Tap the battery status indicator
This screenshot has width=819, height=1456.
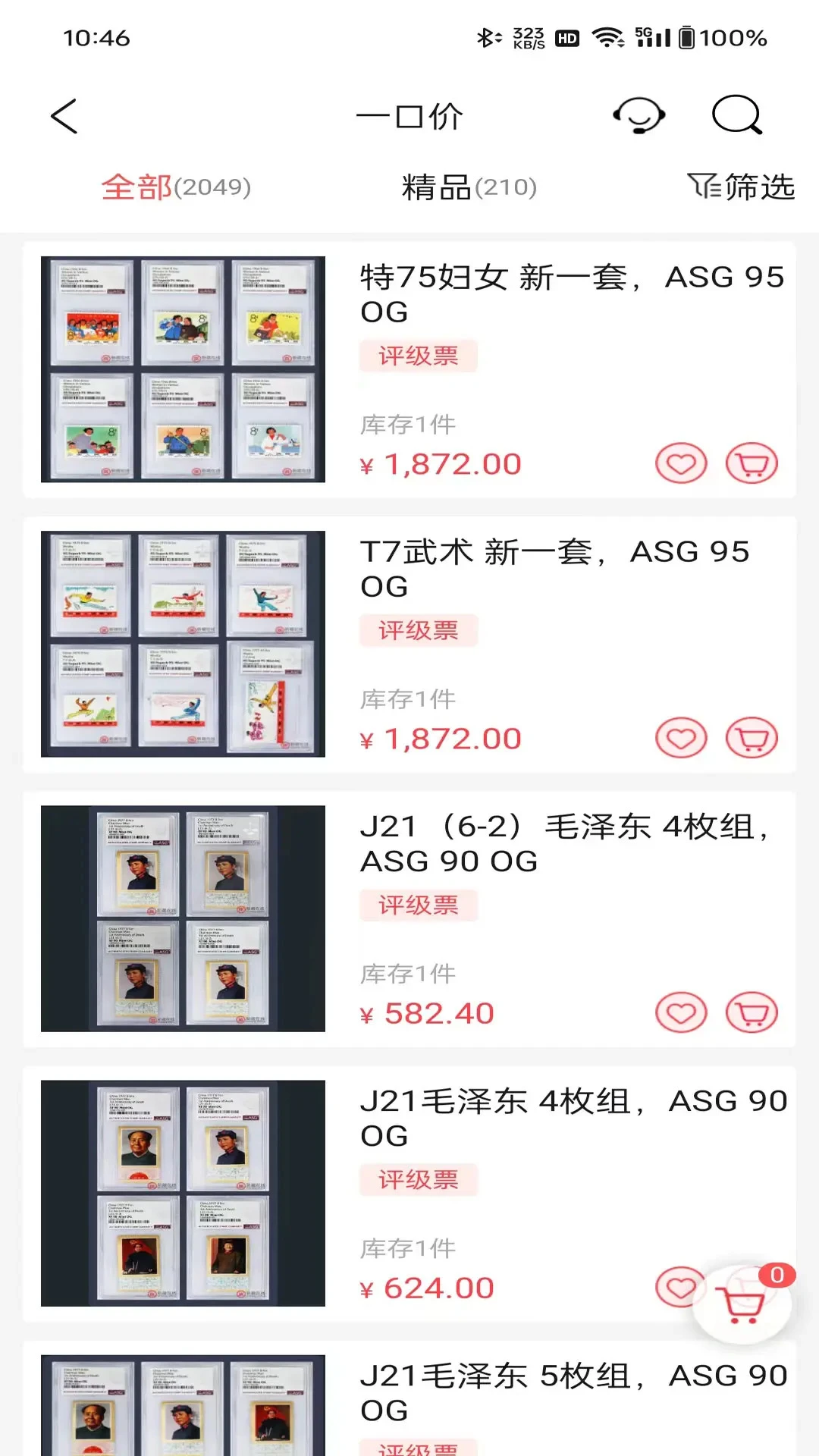pos(704,35)
